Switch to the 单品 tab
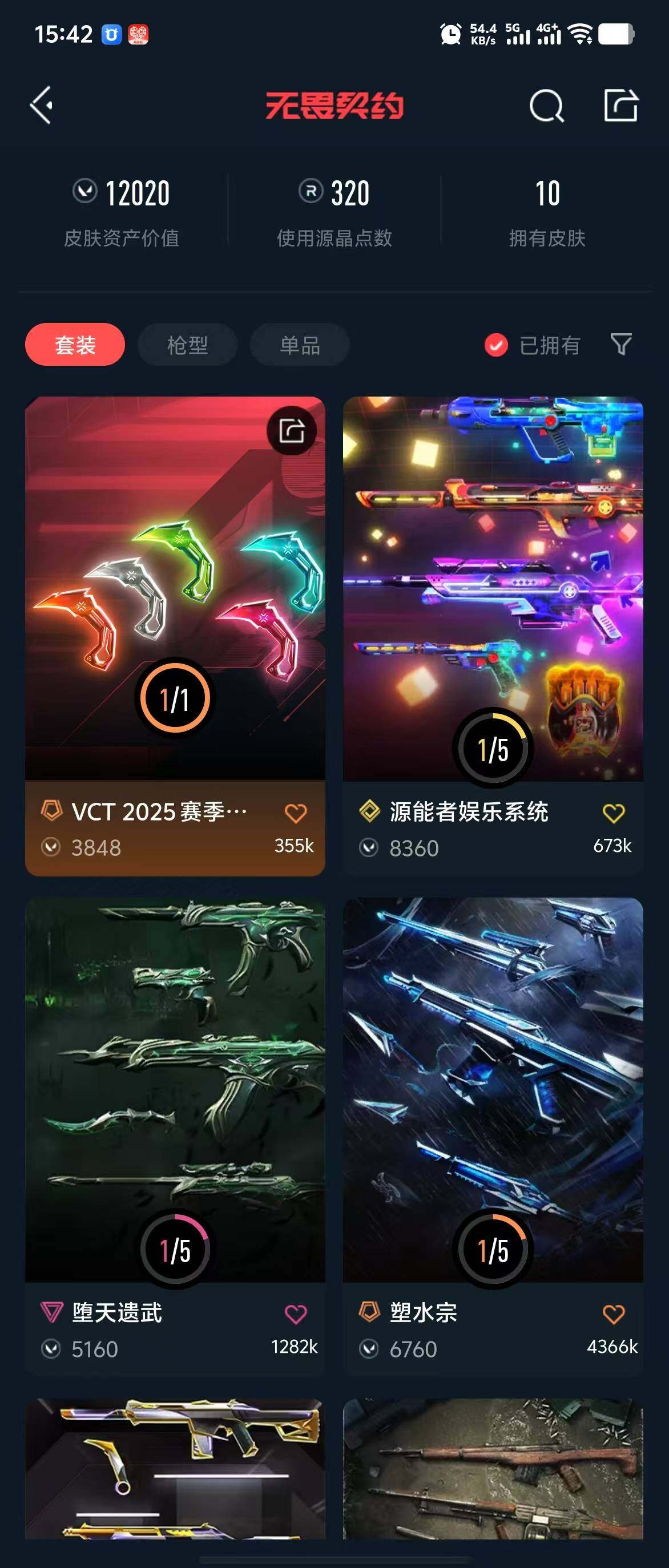Viewport: 669px width, 1568px height. (x=300, y=345)
